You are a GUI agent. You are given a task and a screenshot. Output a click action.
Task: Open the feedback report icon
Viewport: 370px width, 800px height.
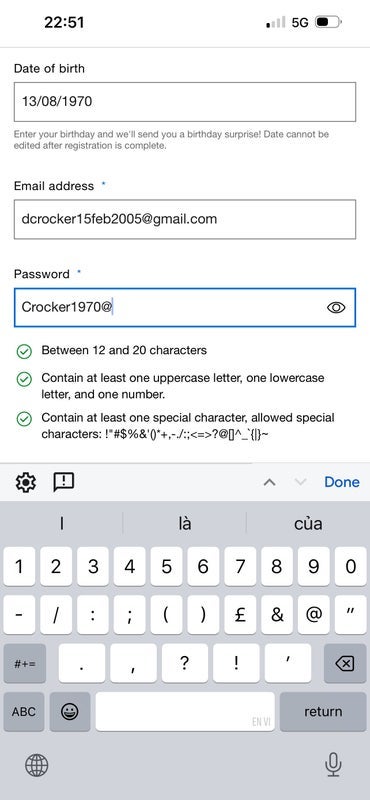coord(64,482)
